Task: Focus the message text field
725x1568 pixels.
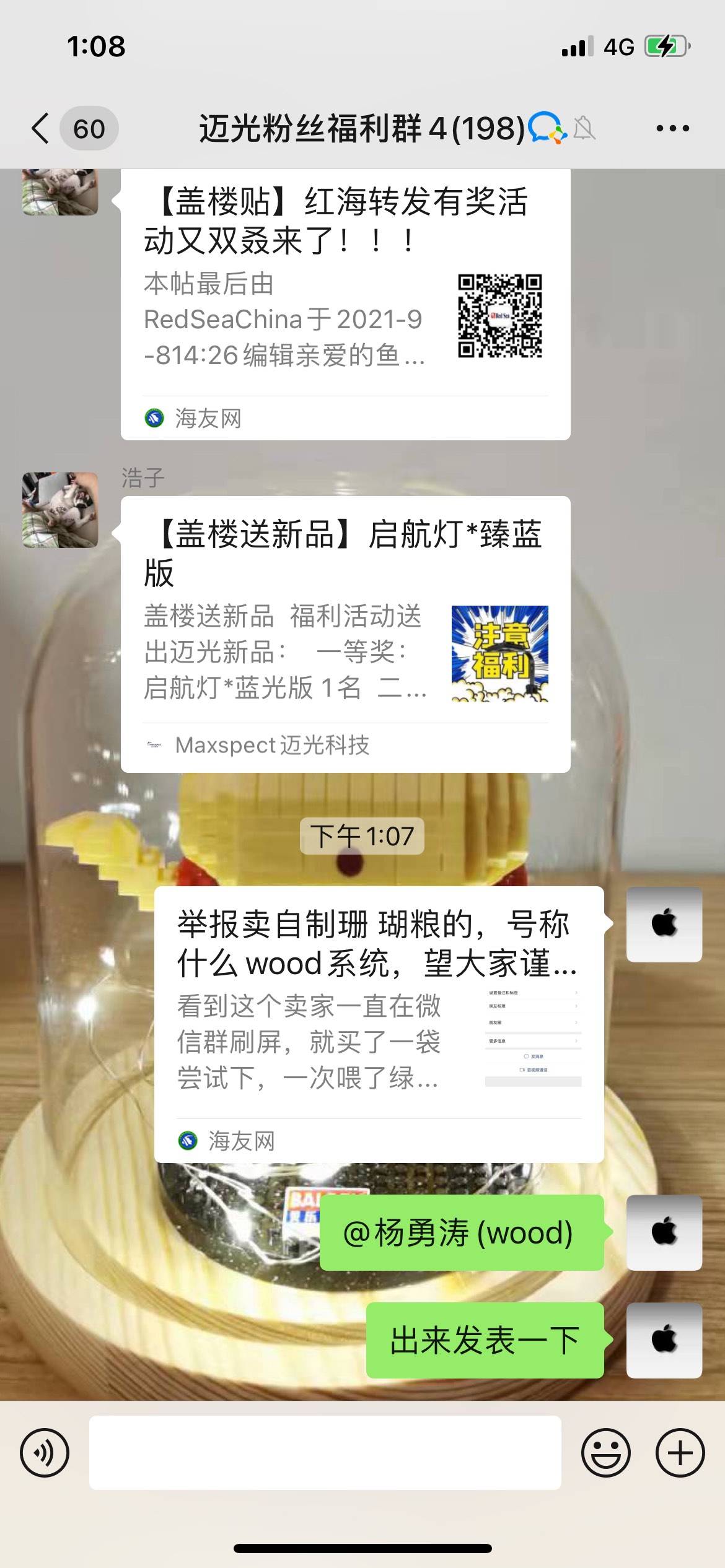Action: [x=325, y=1453]
